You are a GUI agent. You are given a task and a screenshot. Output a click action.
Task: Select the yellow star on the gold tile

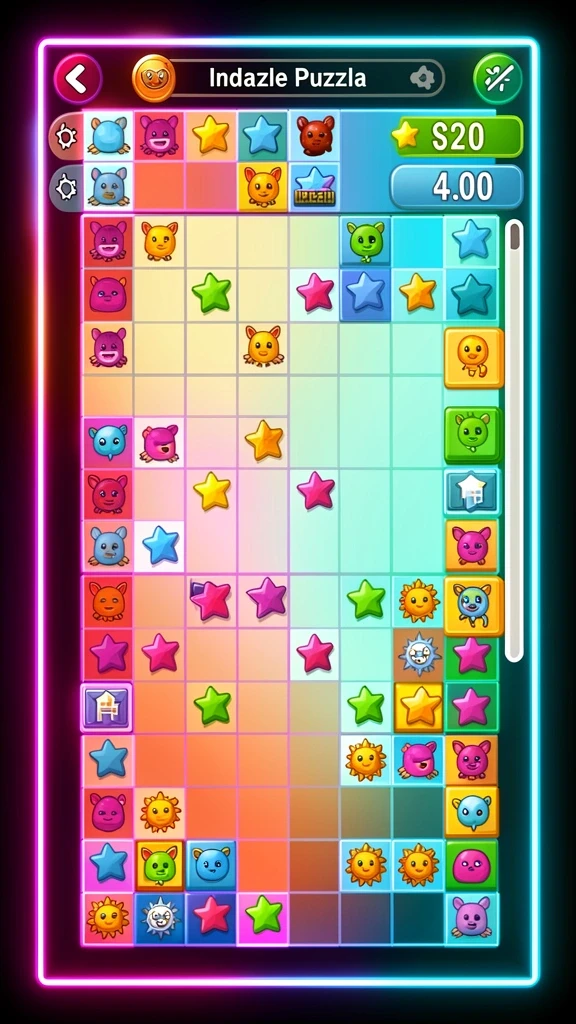pyautogui.click(x=419, y=707)
